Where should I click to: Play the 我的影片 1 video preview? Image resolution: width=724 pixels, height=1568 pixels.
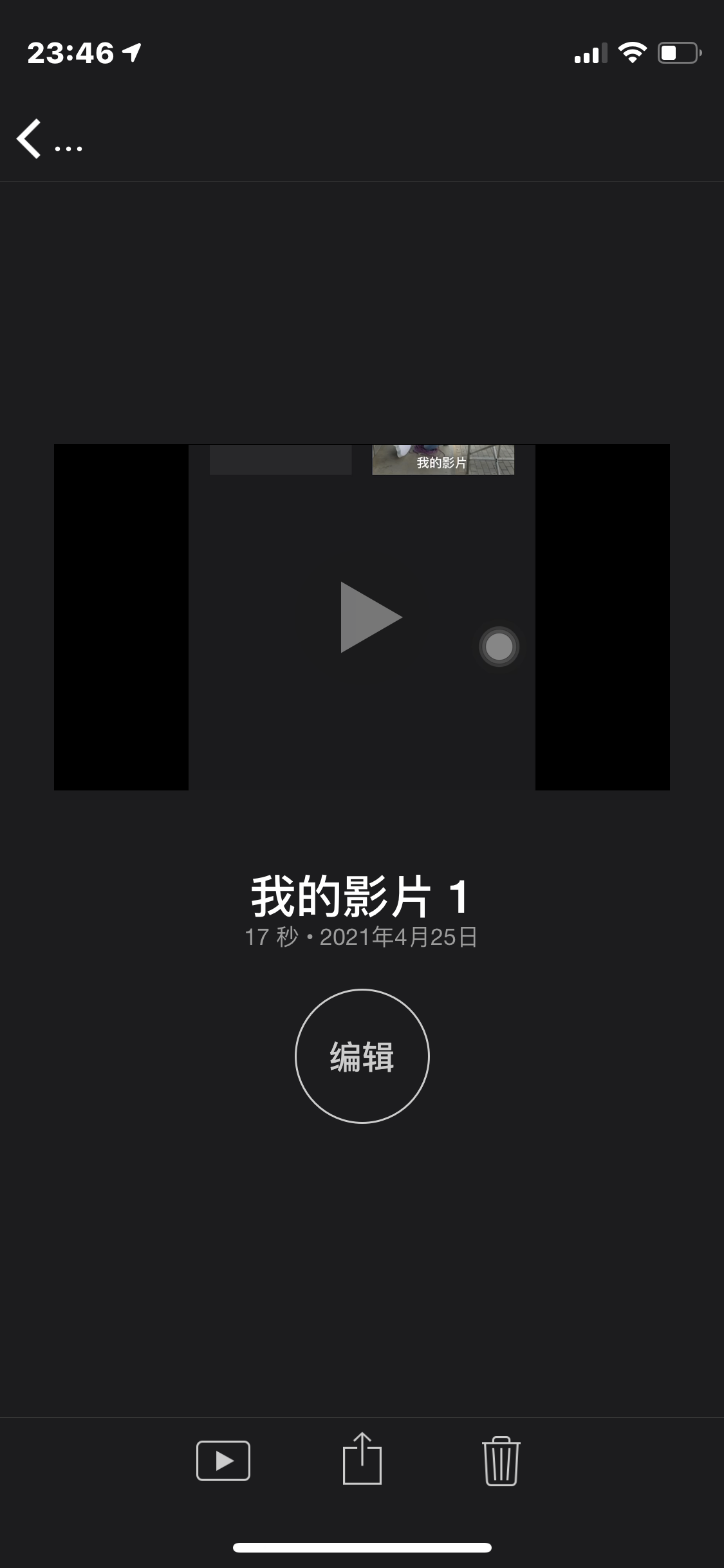coord(369,617)
